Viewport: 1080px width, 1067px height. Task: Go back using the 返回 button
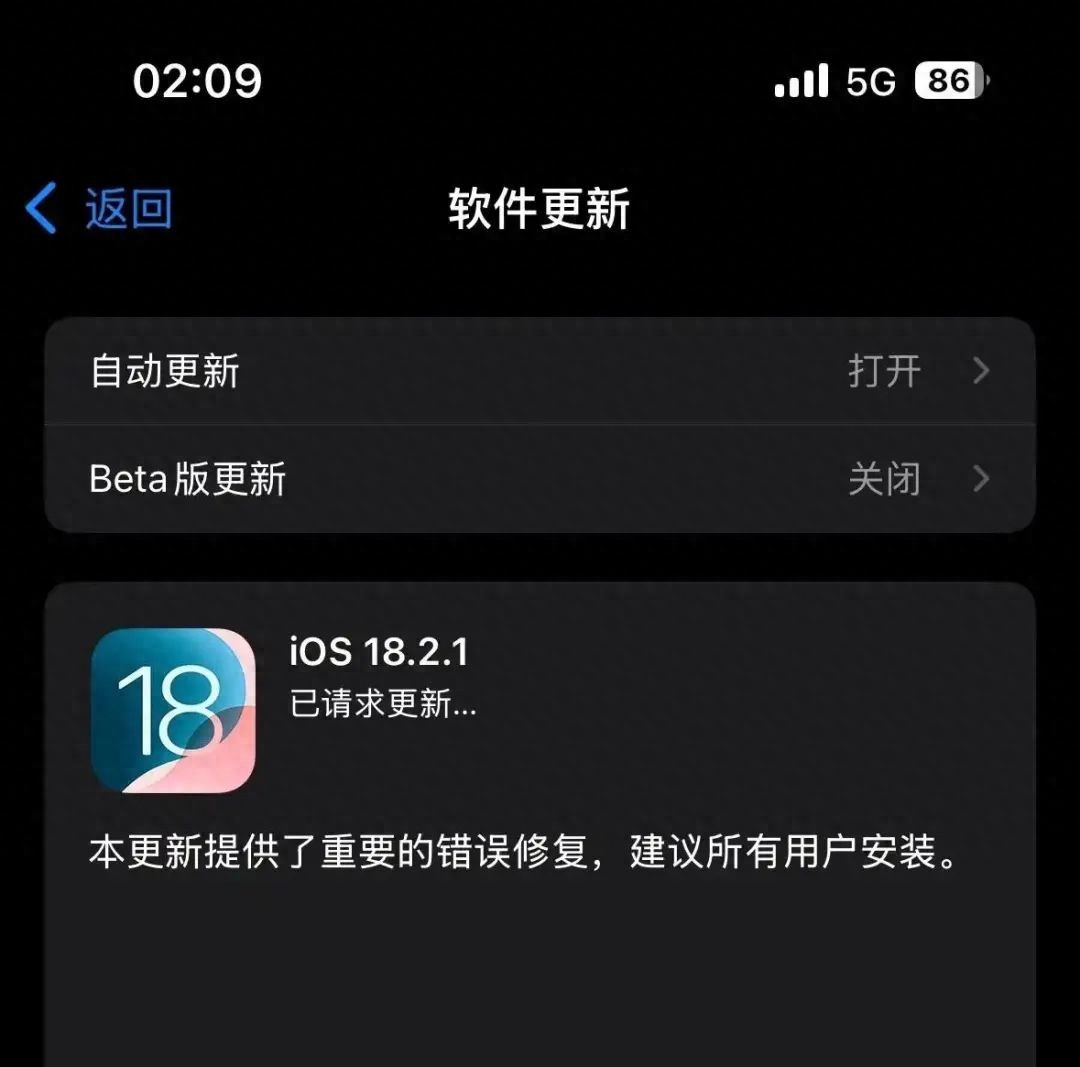point(100,209)
